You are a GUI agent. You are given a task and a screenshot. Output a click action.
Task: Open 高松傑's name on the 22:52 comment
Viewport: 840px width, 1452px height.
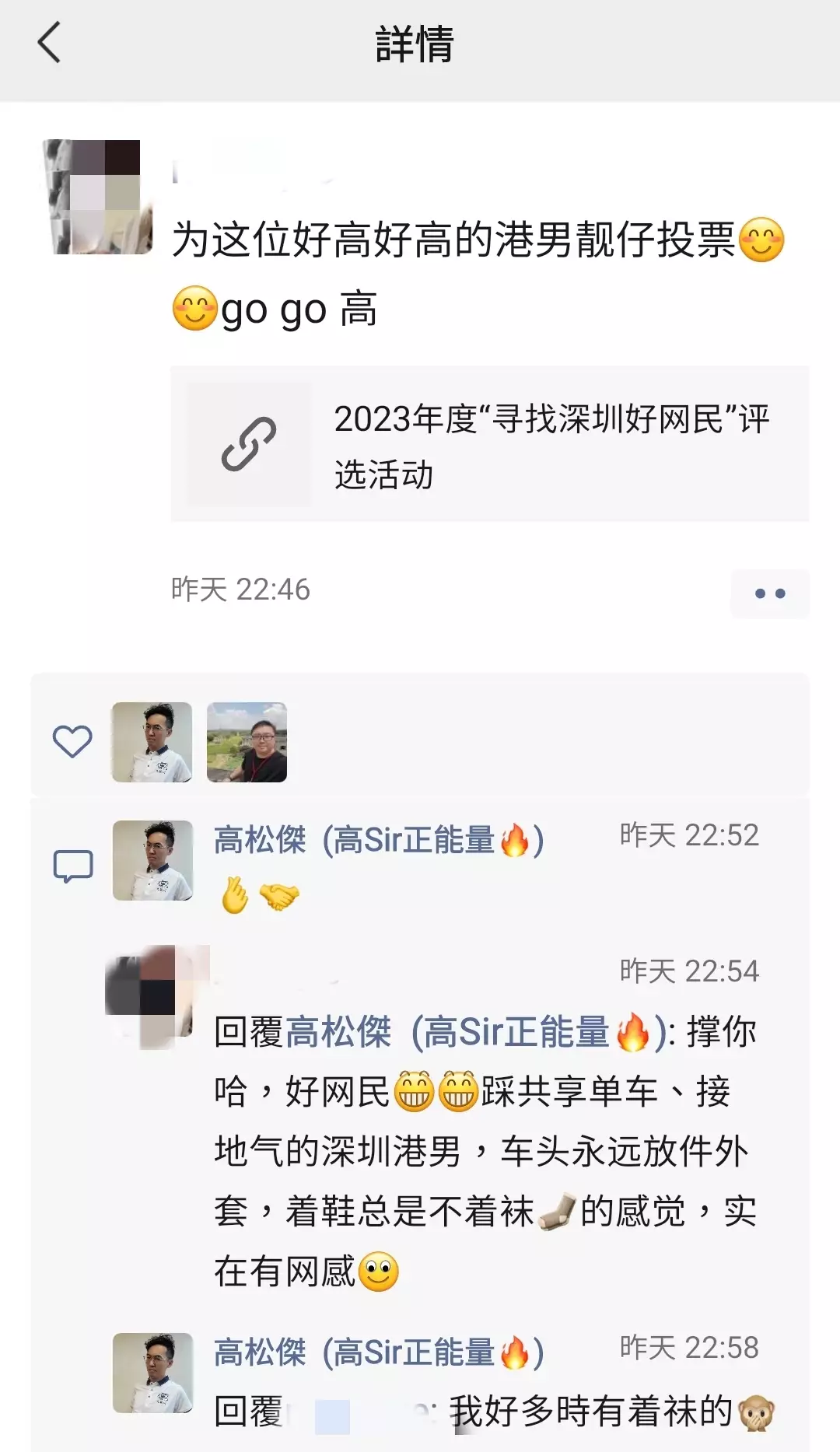tap(378, 841)
